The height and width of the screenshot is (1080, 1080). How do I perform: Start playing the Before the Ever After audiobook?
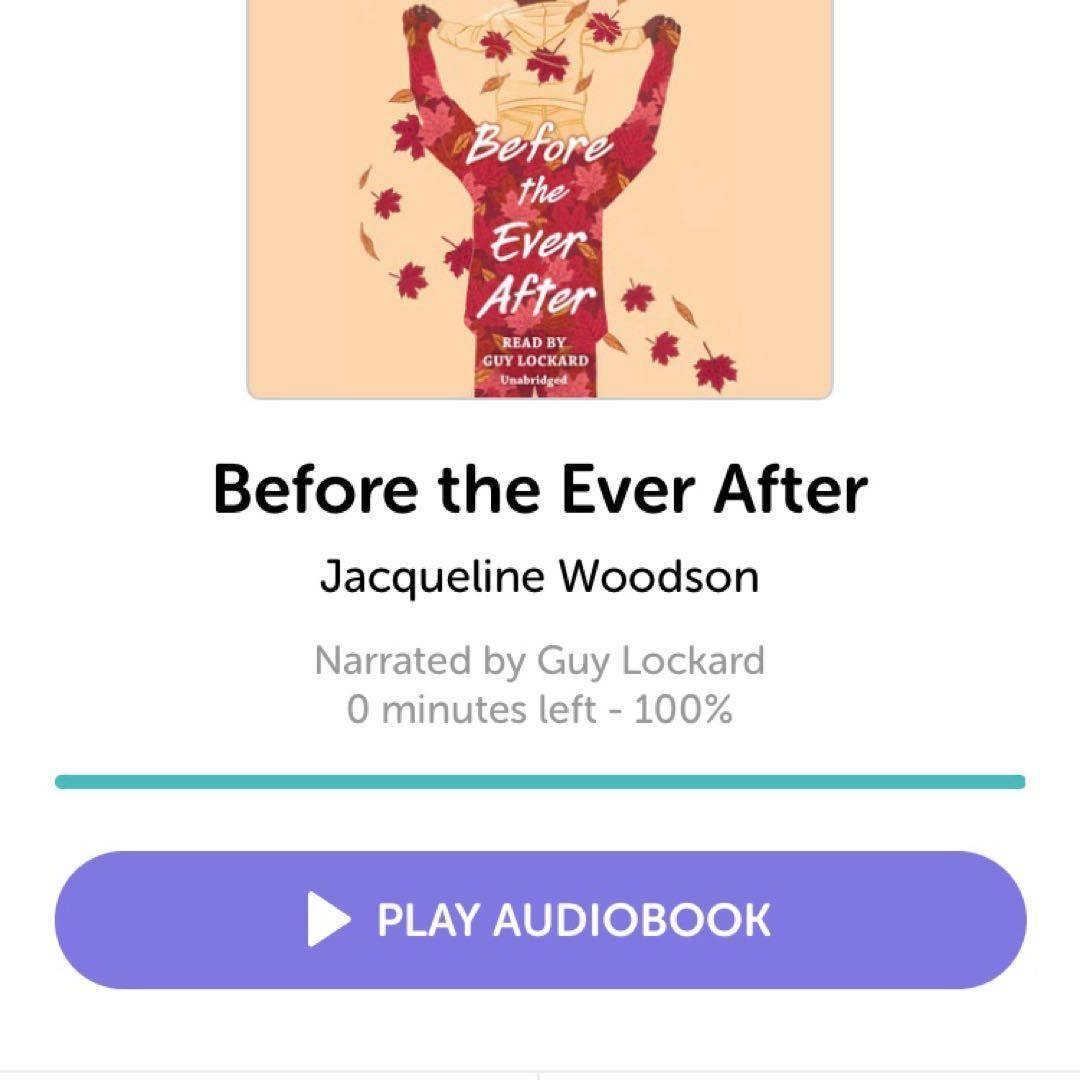pos(540,920)
